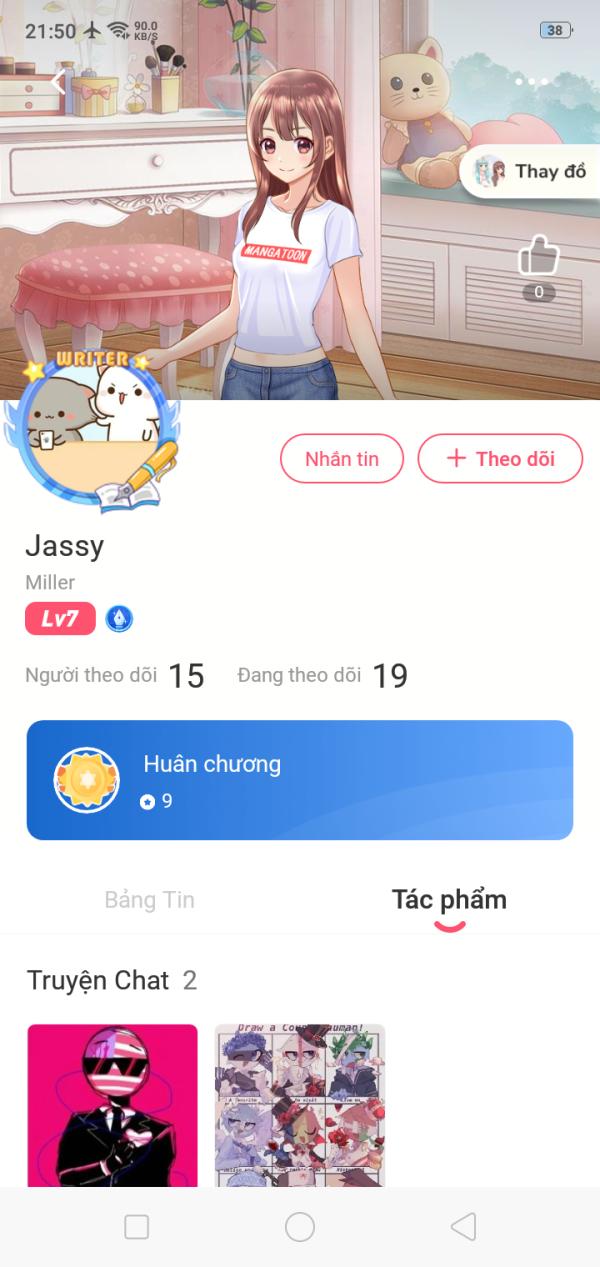Switch to the Bảng Tin tab
Viewport: 600px width, 1267px height.
(150, 900)
